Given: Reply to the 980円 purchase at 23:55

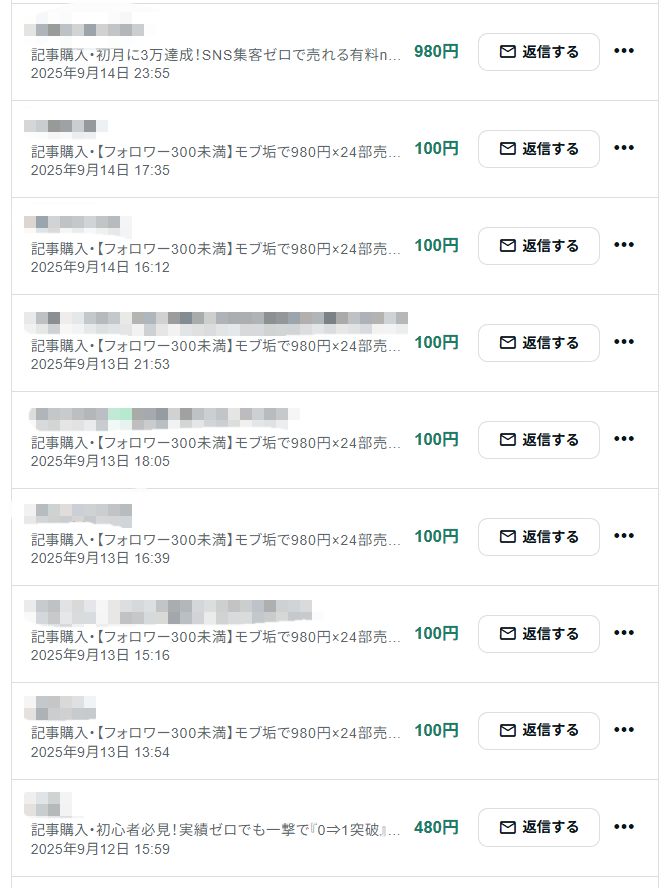Looking at the screenshot, I should tap(538, 52).
